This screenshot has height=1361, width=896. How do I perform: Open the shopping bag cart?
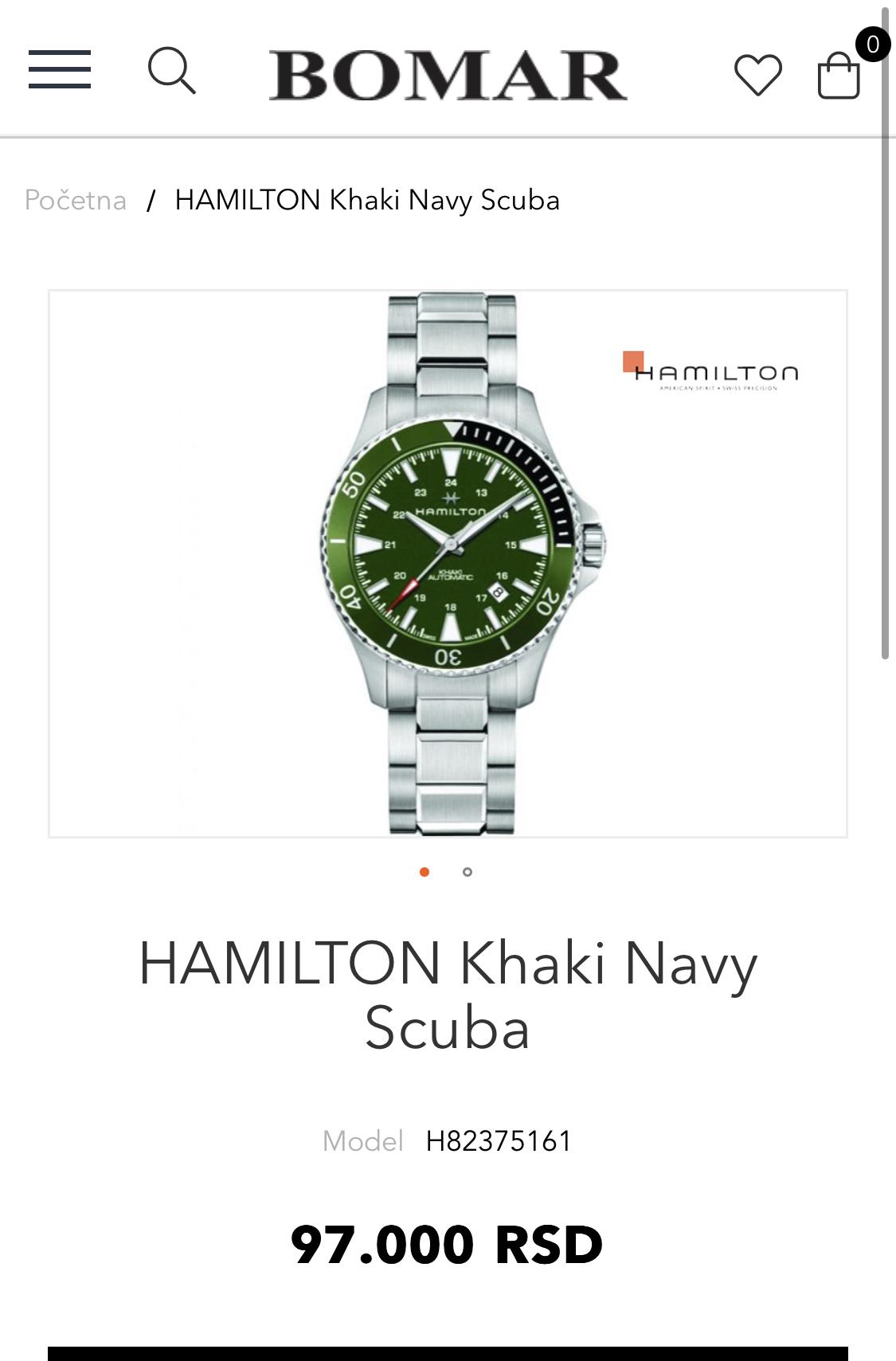pos(839,76)
